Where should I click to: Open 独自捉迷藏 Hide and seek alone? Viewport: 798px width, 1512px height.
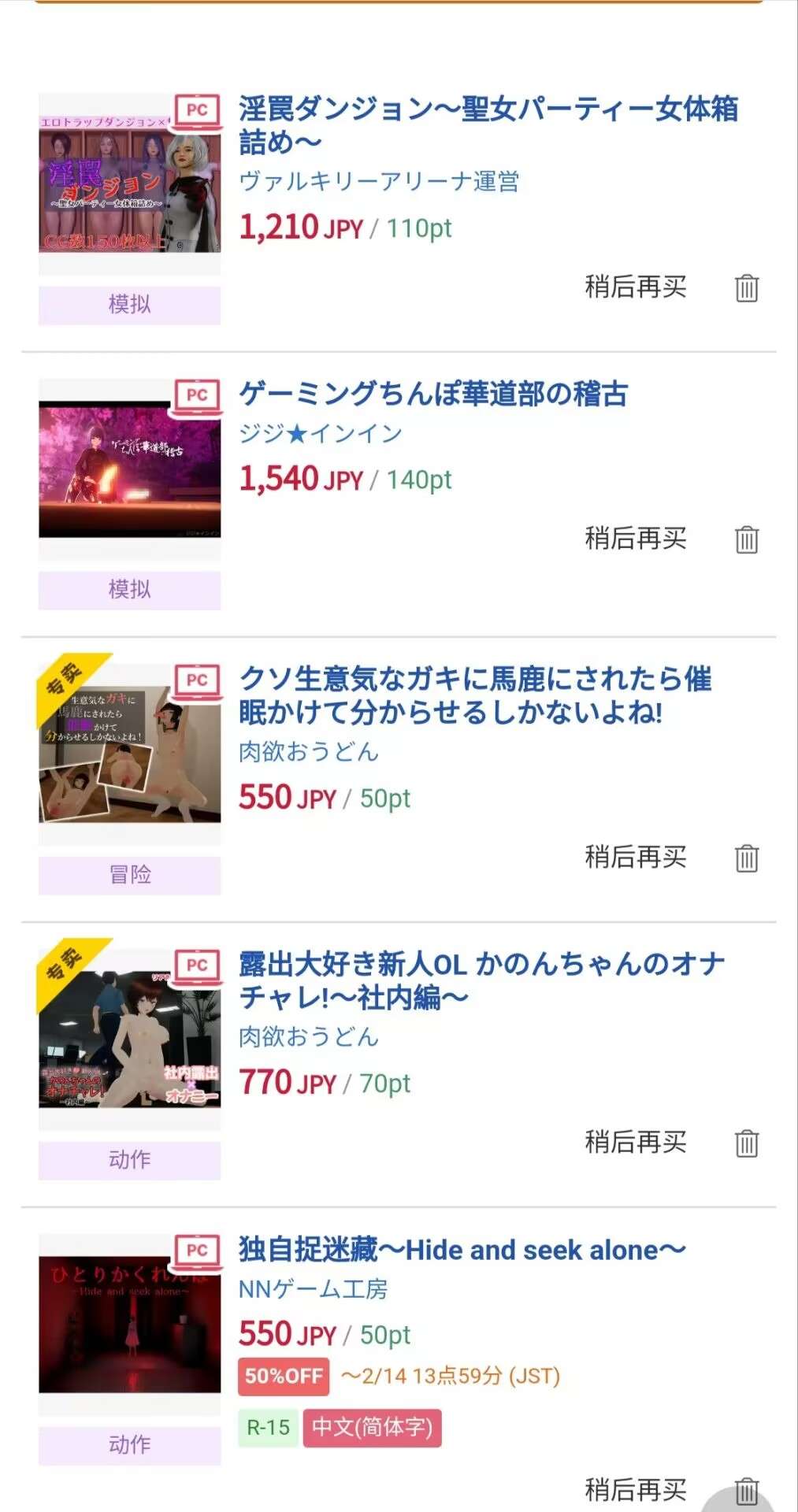(462, 1250)
